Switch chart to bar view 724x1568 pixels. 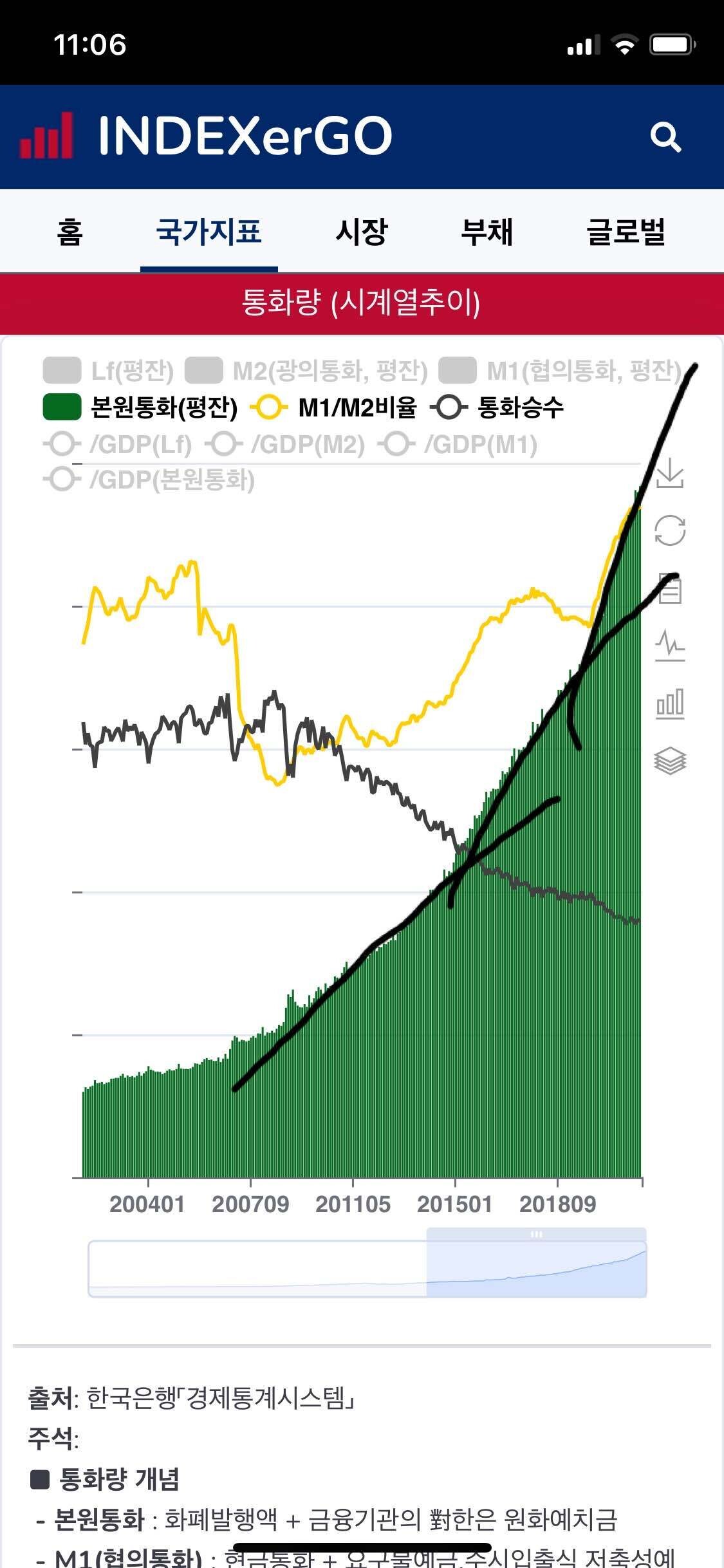click(670, 704)
